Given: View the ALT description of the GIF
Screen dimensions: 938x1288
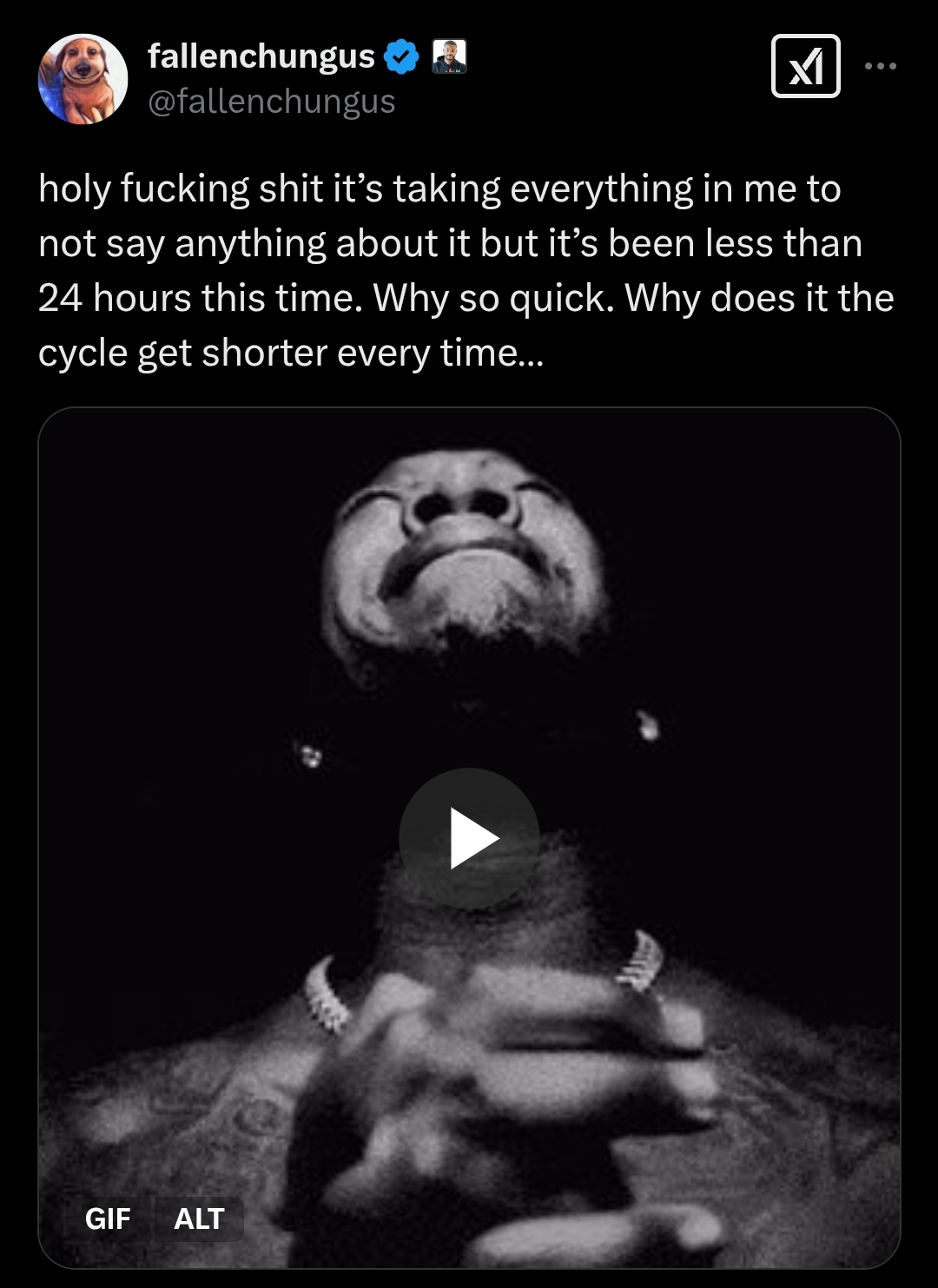Looking at the screenshot, I should (x=199, y=1219).
